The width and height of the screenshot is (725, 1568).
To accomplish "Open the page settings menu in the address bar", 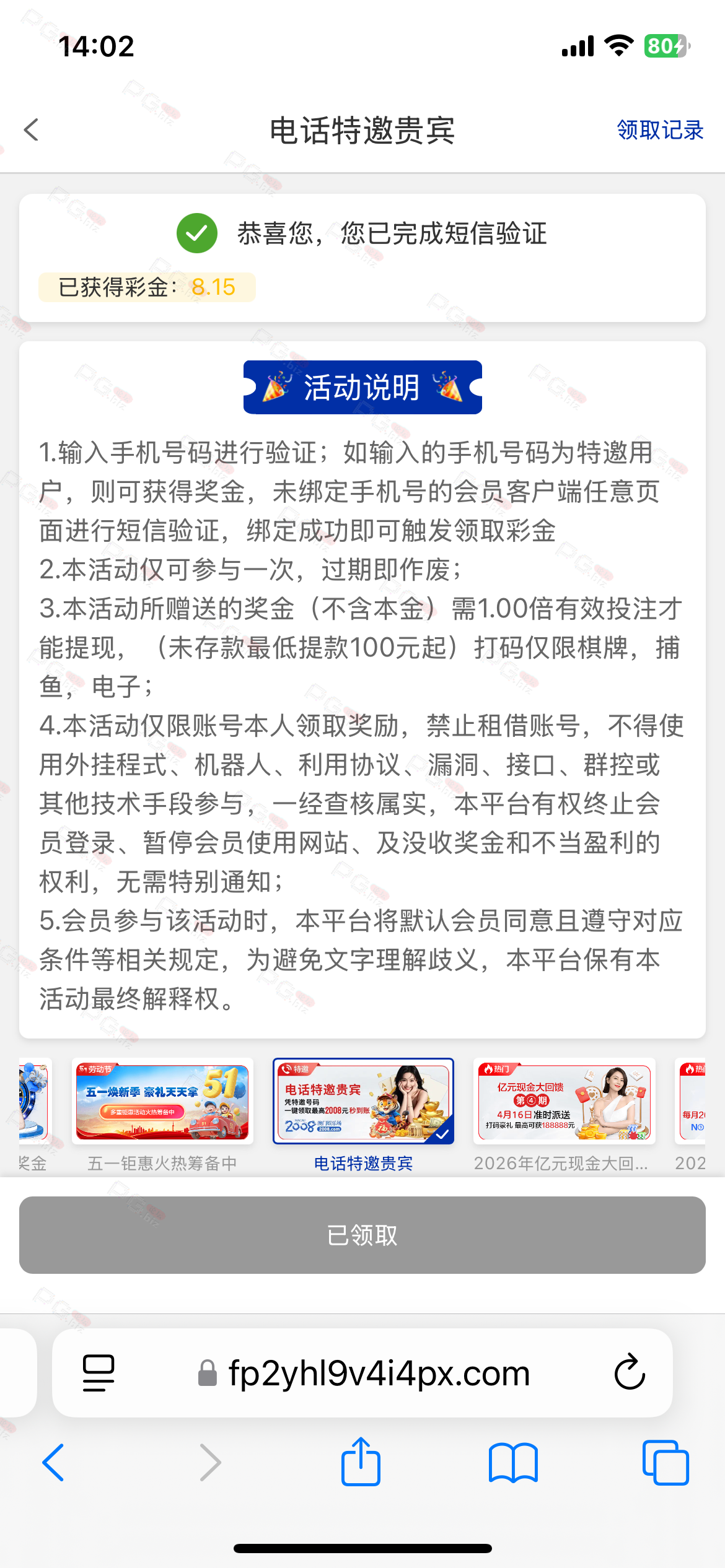I will pos(99,1373).
